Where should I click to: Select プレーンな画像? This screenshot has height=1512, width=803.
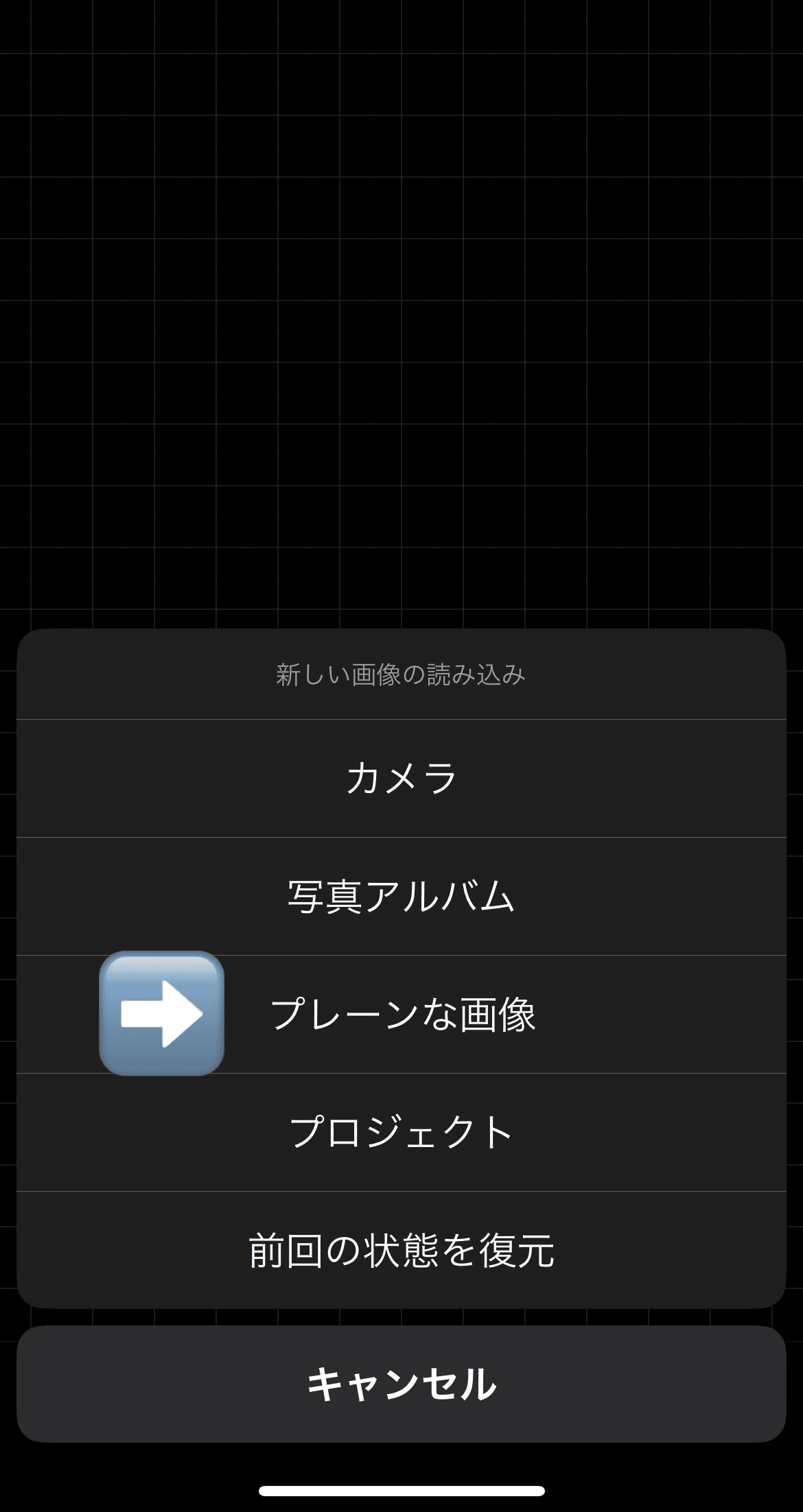point(401,1015)
